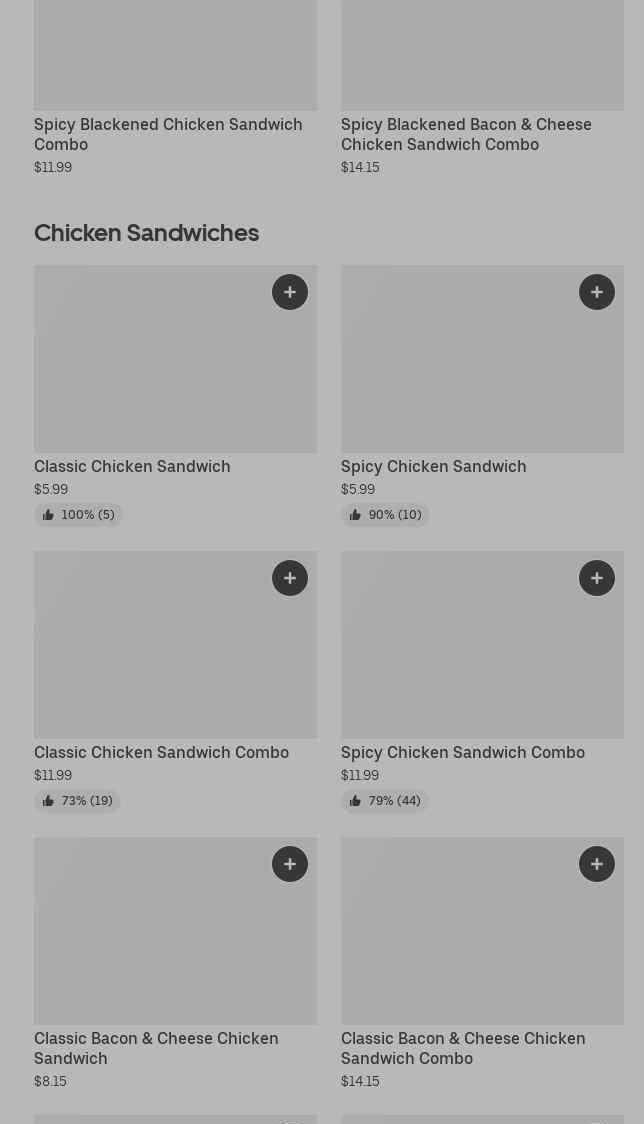Screen dimensions: 644x1124
Task: Open Classic Chicken Sandwich Combo details
Action: pos(161,752)
